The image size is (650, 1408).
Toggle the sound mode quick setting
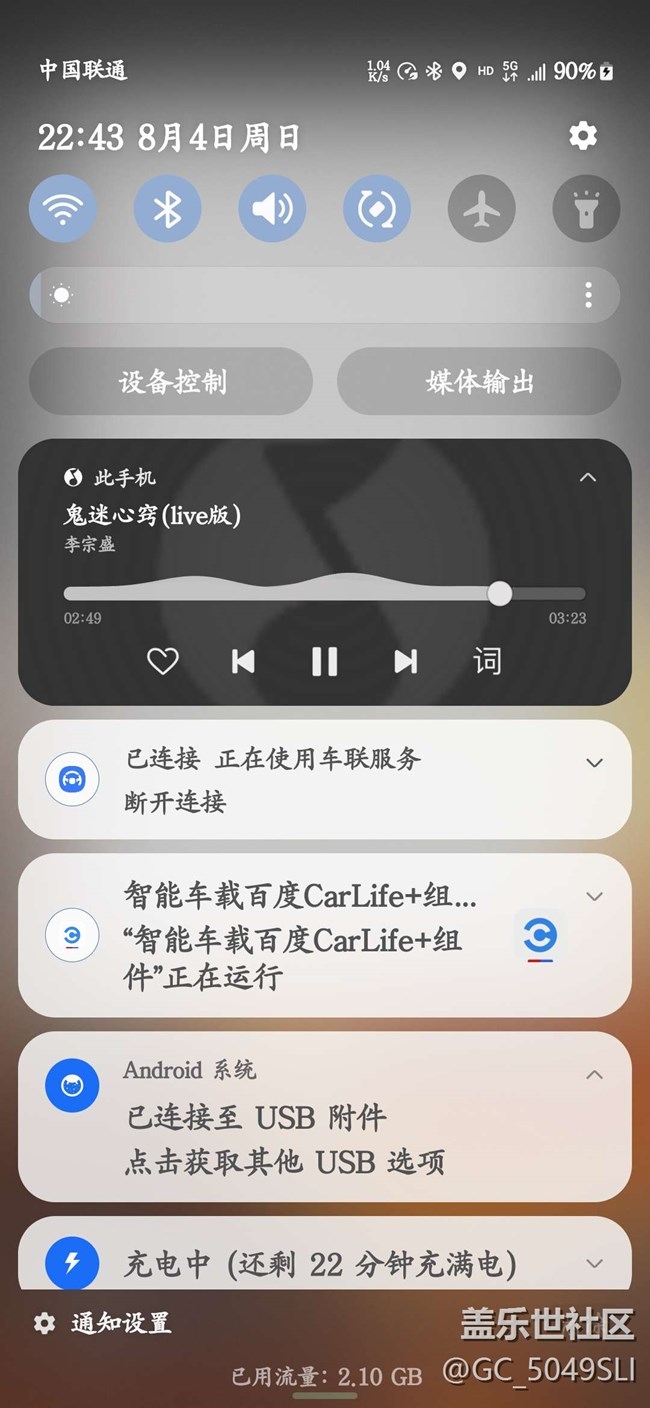272,209
